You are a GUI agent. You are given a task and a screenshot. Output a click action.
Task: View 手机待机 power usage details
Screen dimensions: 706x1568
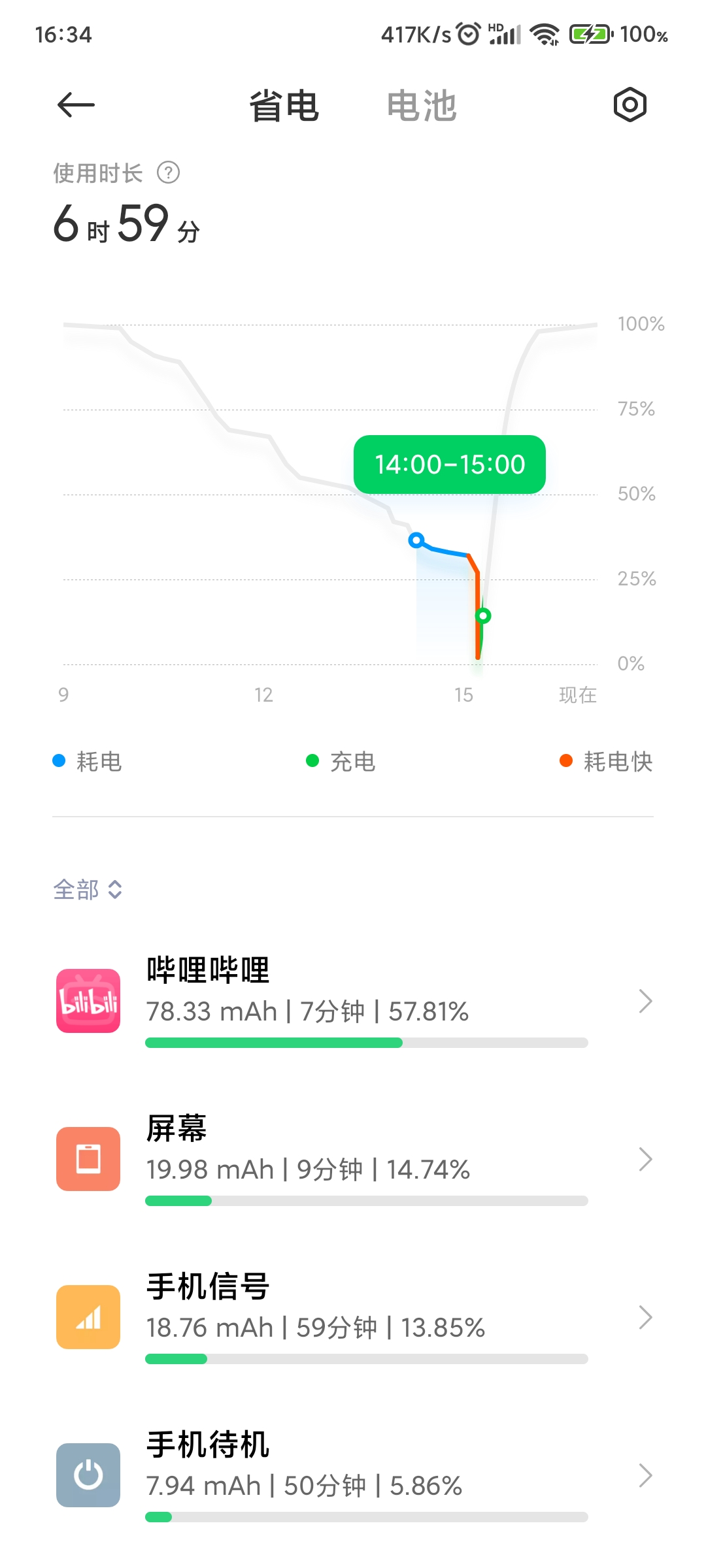[353, 1475]
